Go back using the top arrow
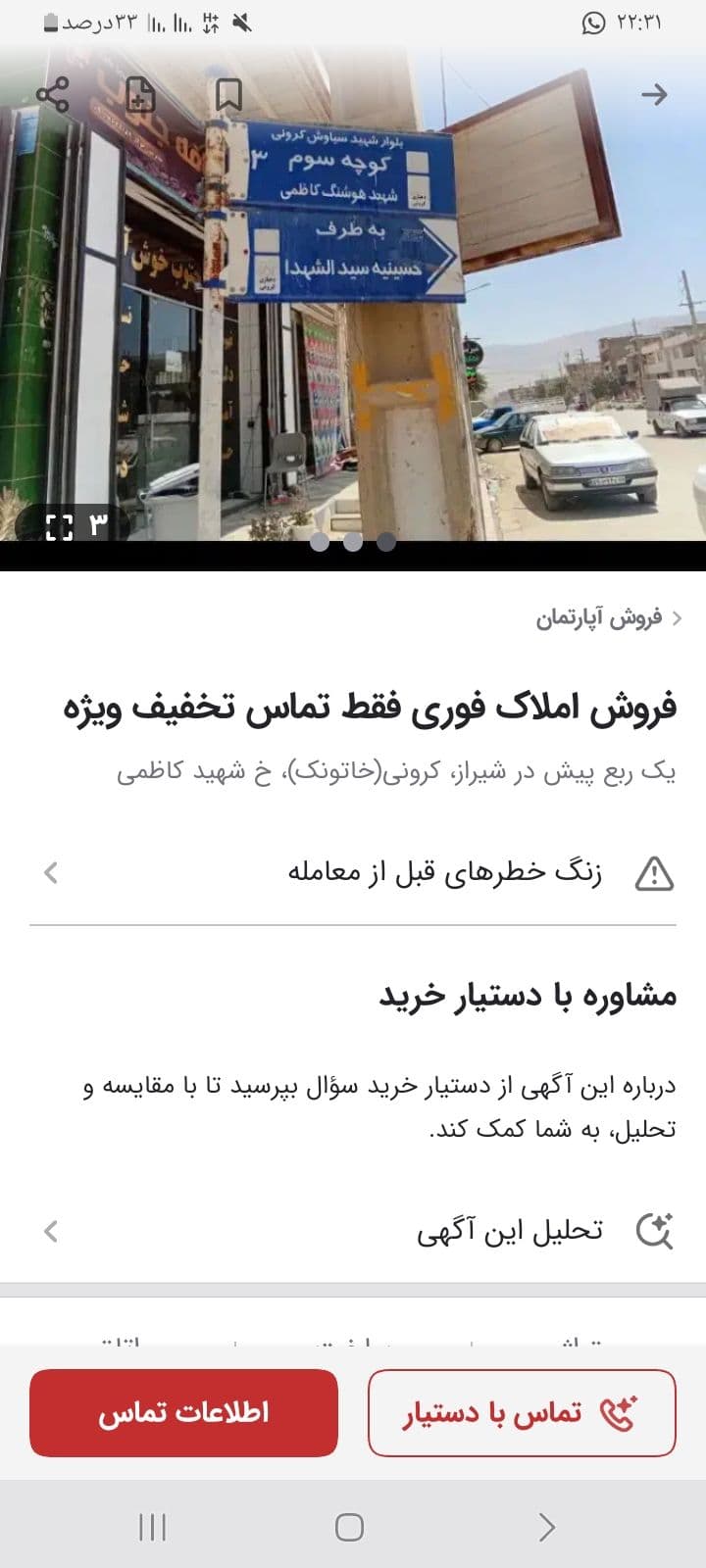 (x=653, y=95)
